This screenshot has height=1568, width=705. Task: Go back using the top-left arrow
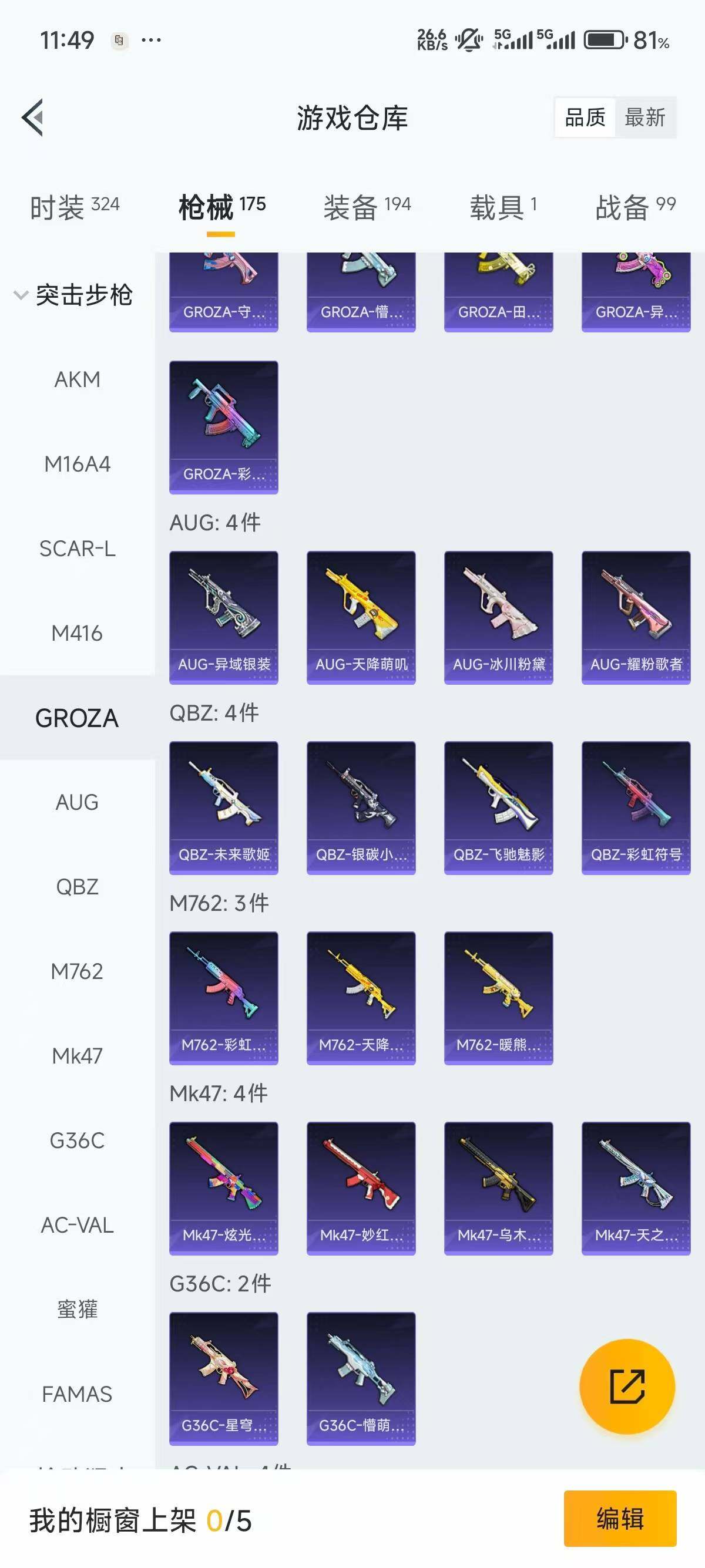(x=33, y=117)
